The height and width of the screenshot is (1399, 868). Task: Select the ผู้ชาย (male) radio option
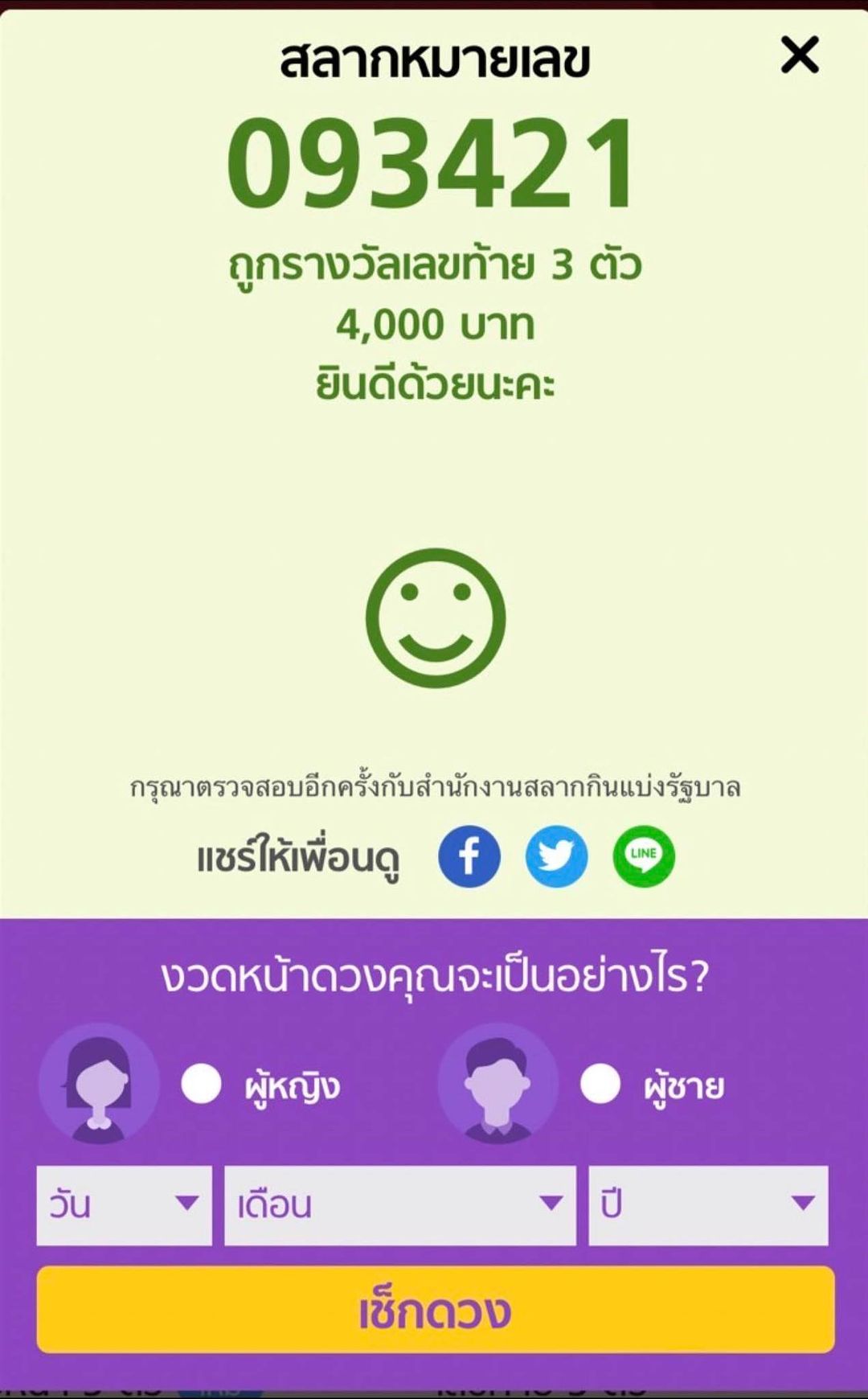click(x=600, y=1084)
